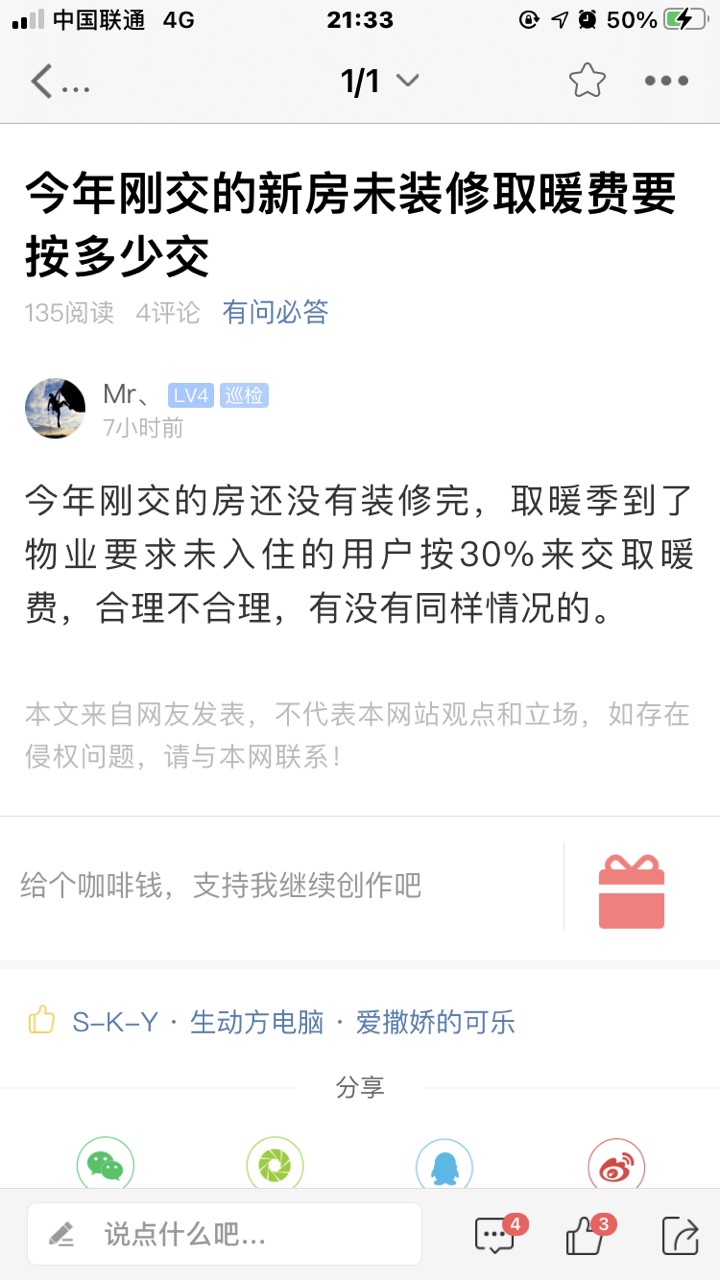Open the 有问必答 section link
This screenshot has width=720, height=1280.
coord(275,312)
